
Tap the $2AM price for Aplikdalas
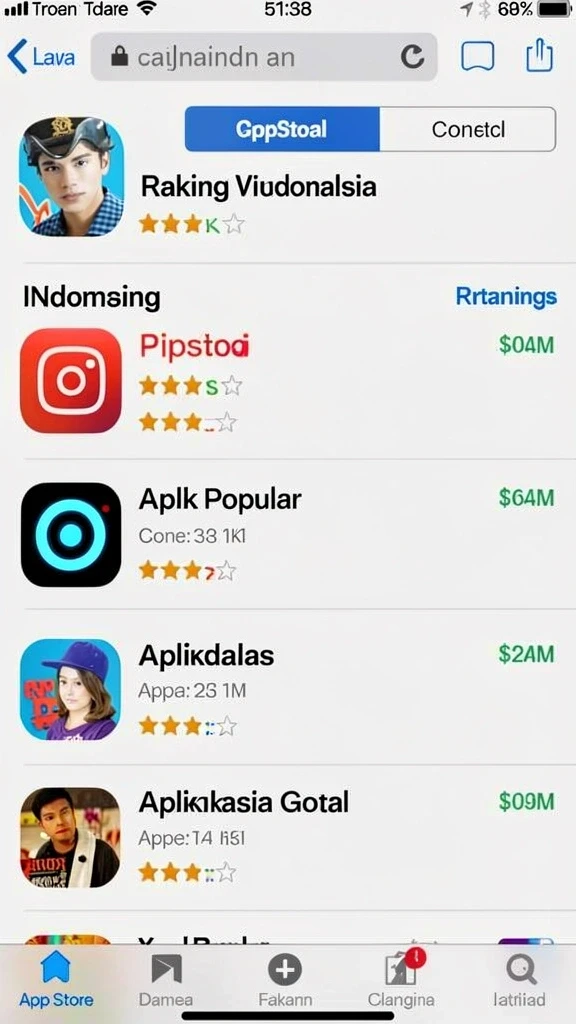tap(526, 654)
